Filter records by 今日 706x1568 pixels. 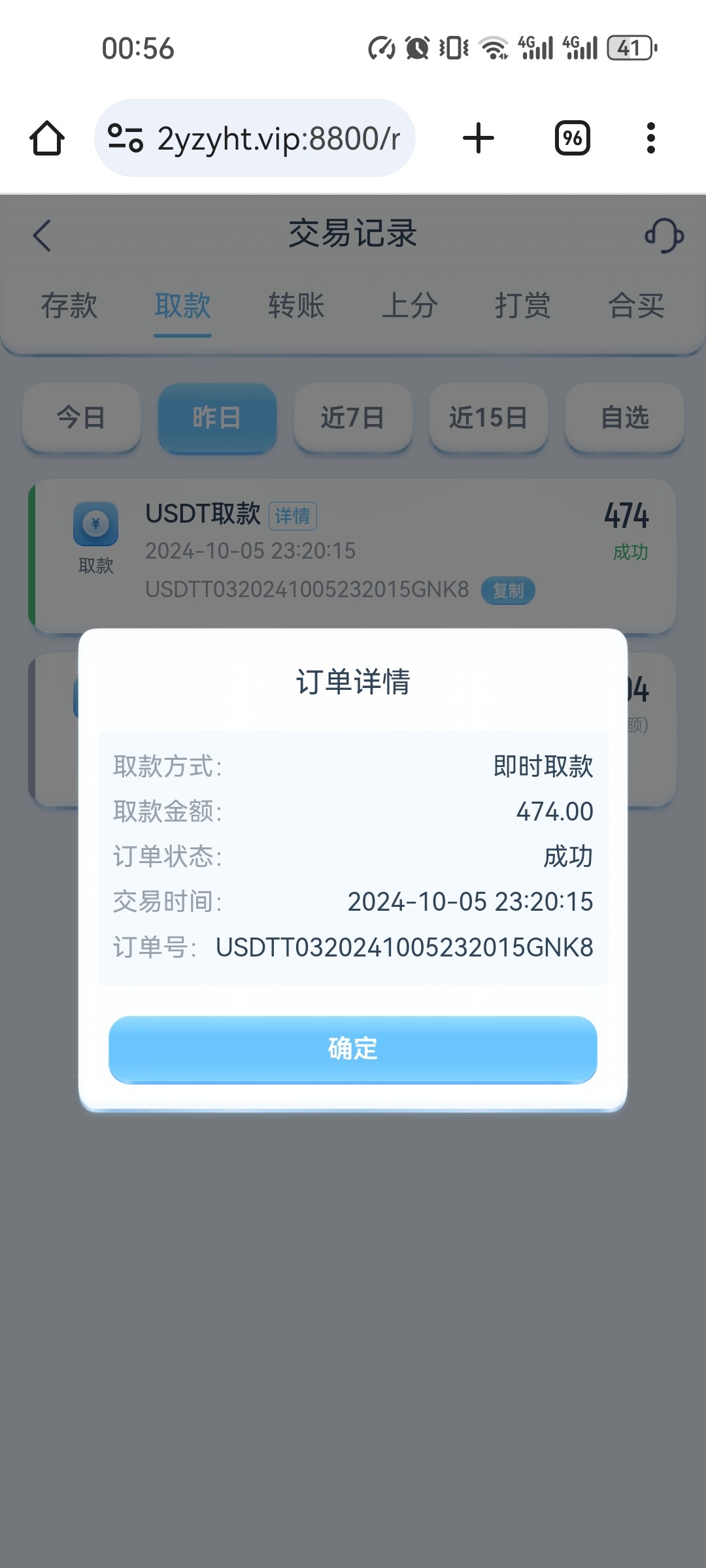coord(81,417)
